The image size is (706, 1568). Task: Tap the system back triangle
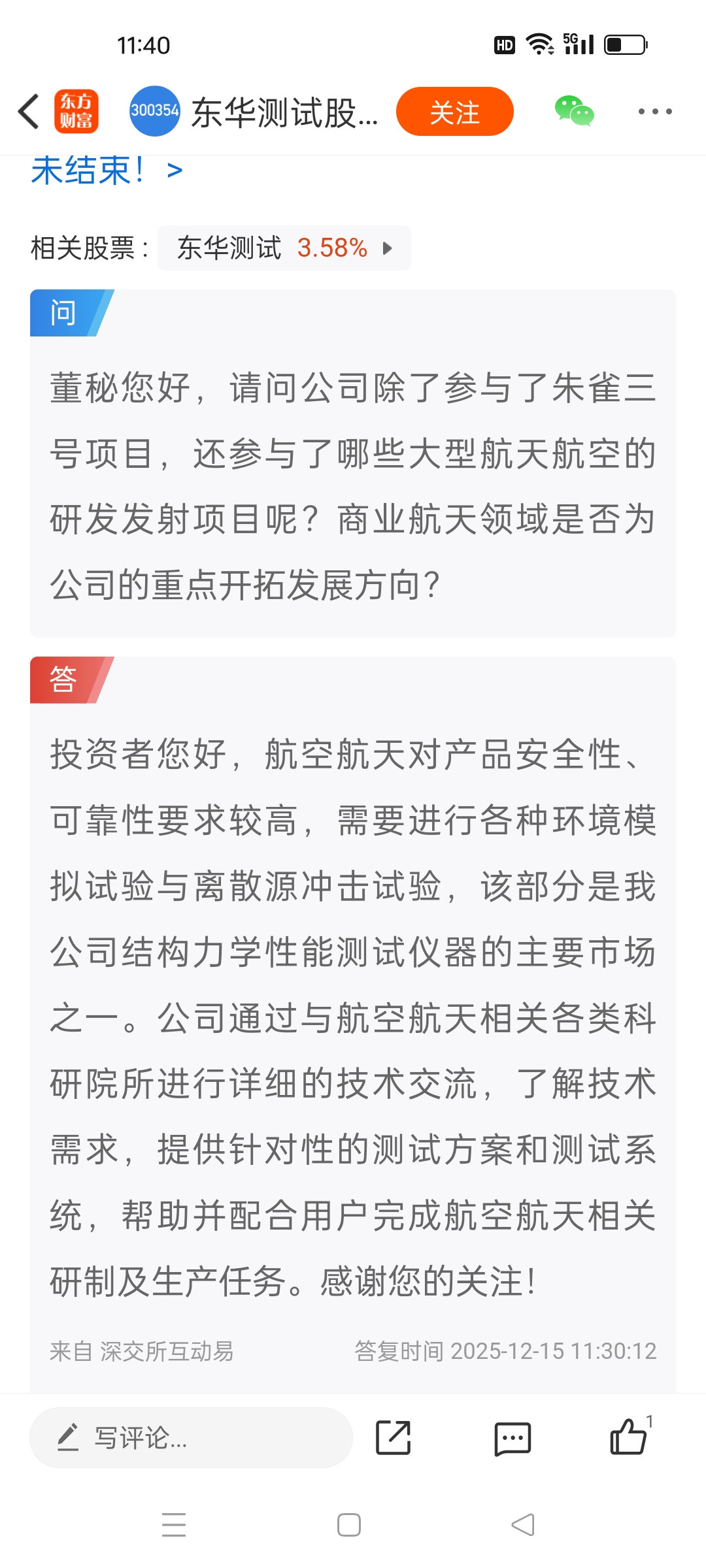click(x=523, y=1525)
